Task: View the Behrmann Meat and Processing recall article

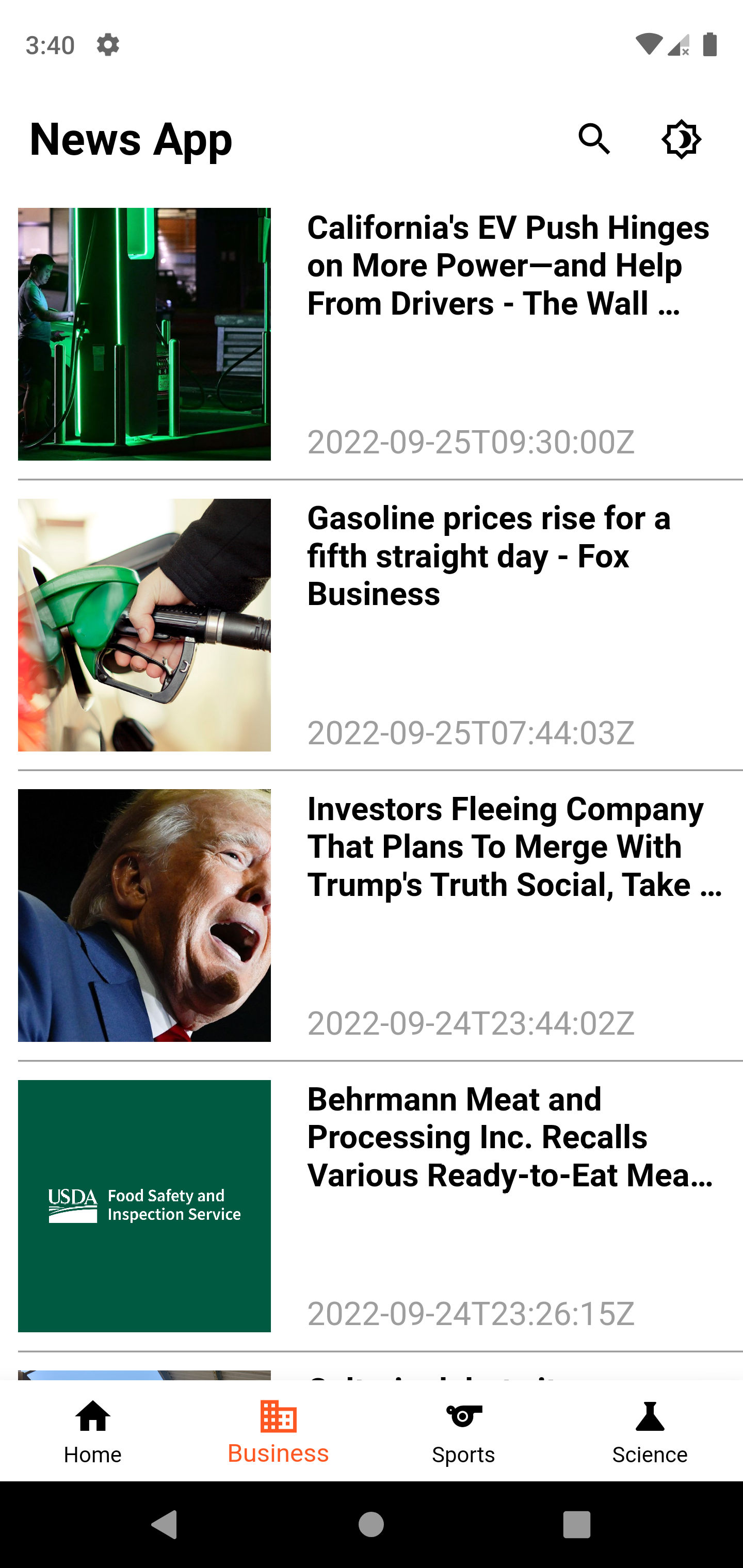Action: click(x=509, y=1137)
